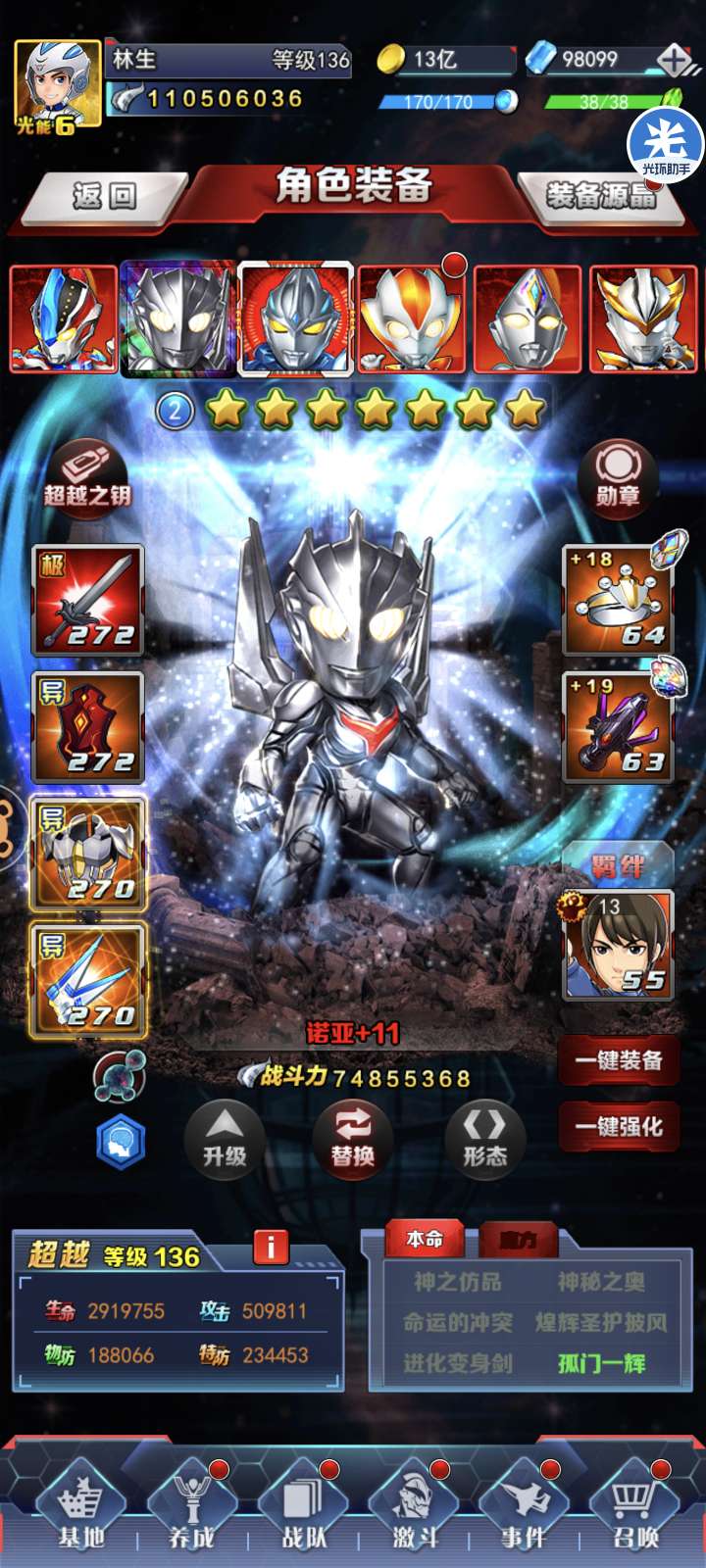Viewport: 706px width, 1568px height.
Task: Add more diamonds with the plus icon
Action: [675, 60]
